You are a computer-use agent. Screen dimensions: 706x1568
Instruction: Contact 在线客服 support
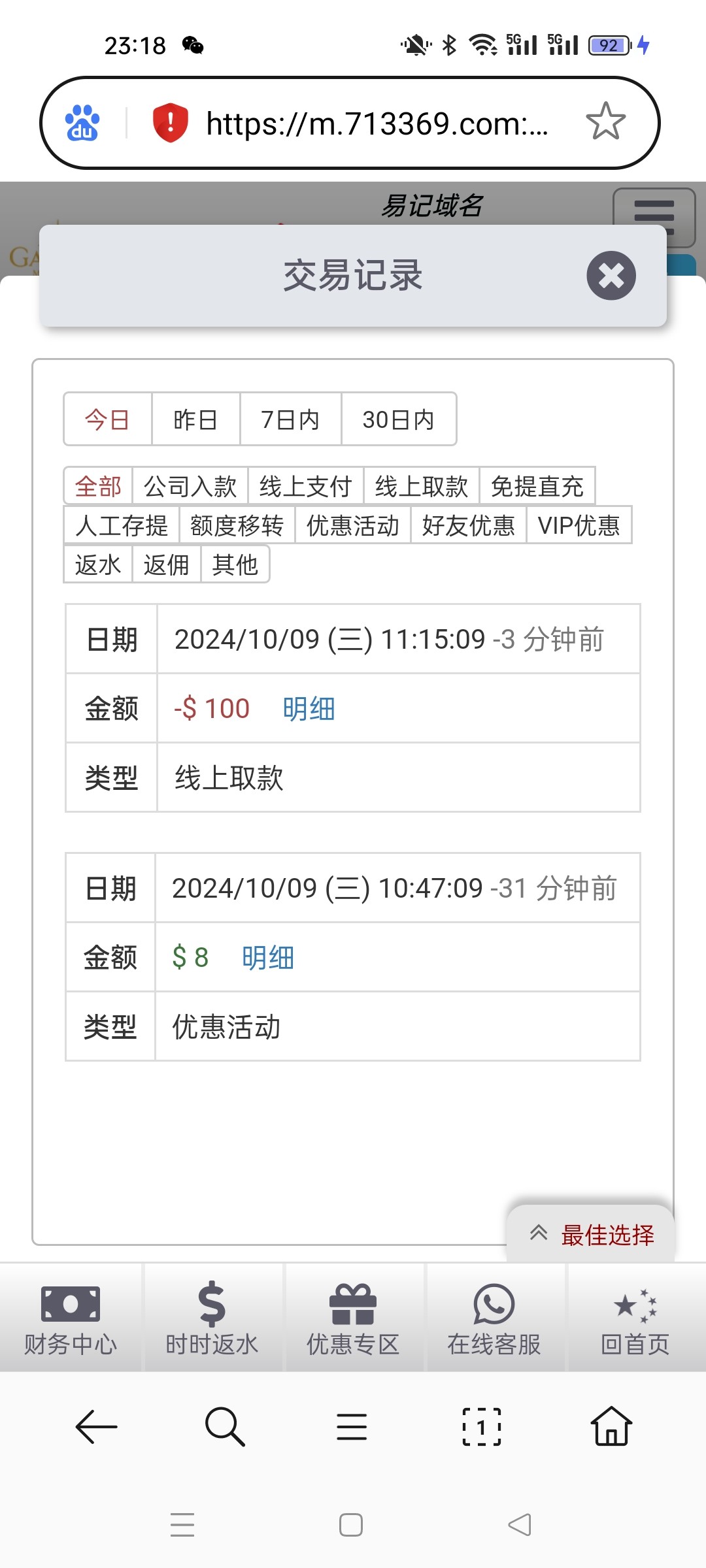[x=494, y=1317]
